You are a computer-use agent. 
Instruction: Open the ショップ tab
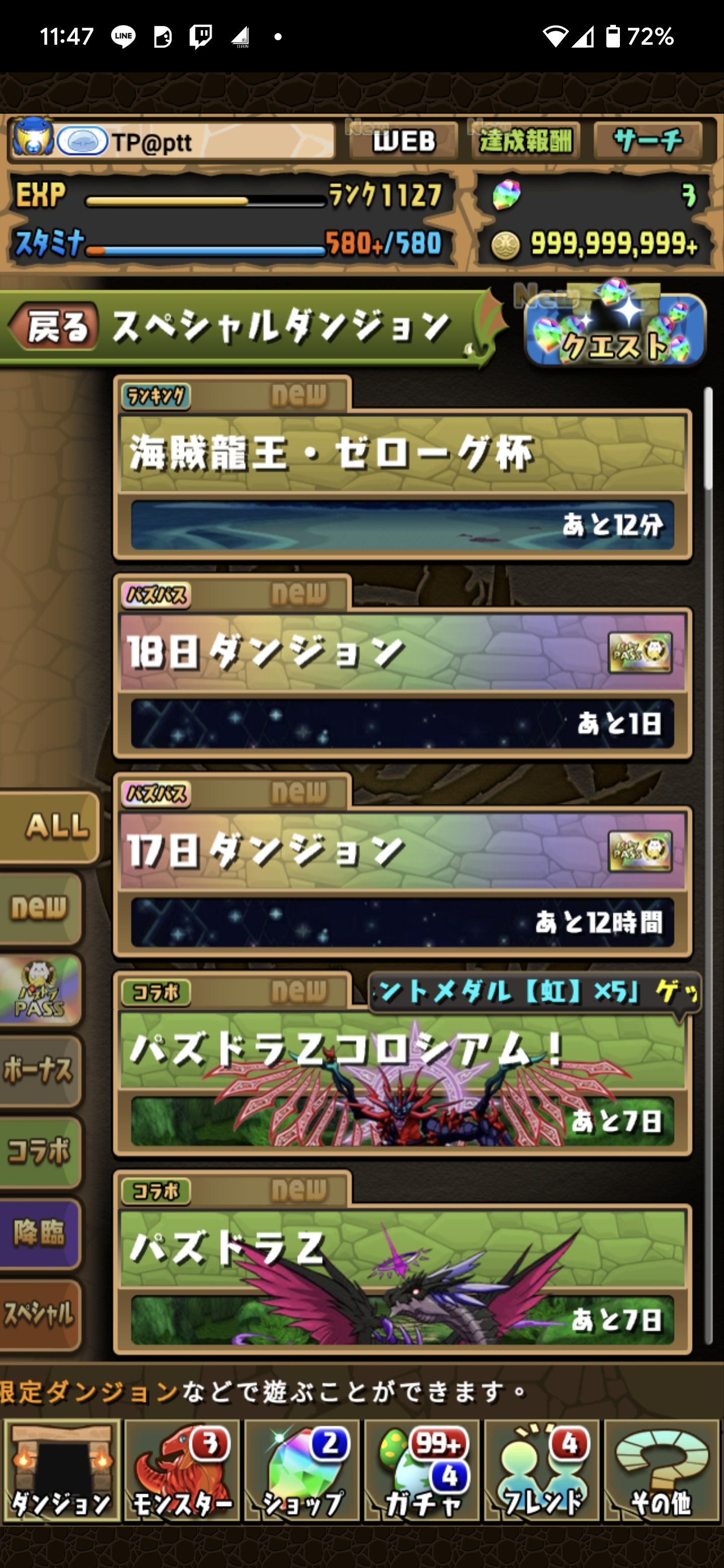click(x=302, y=1471)
